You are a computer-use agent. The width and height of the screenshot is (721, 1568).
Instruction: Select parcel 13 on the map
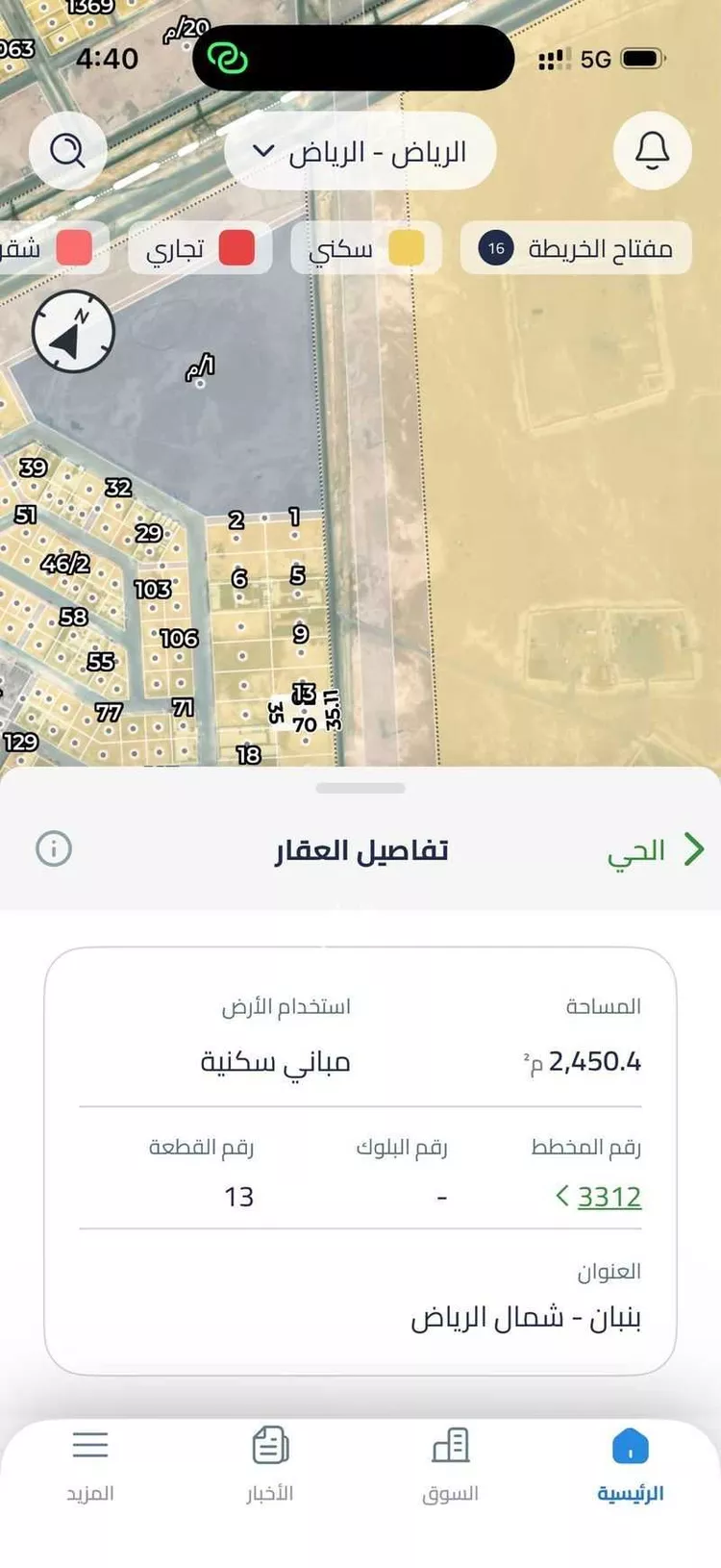[x=304, y=691]
